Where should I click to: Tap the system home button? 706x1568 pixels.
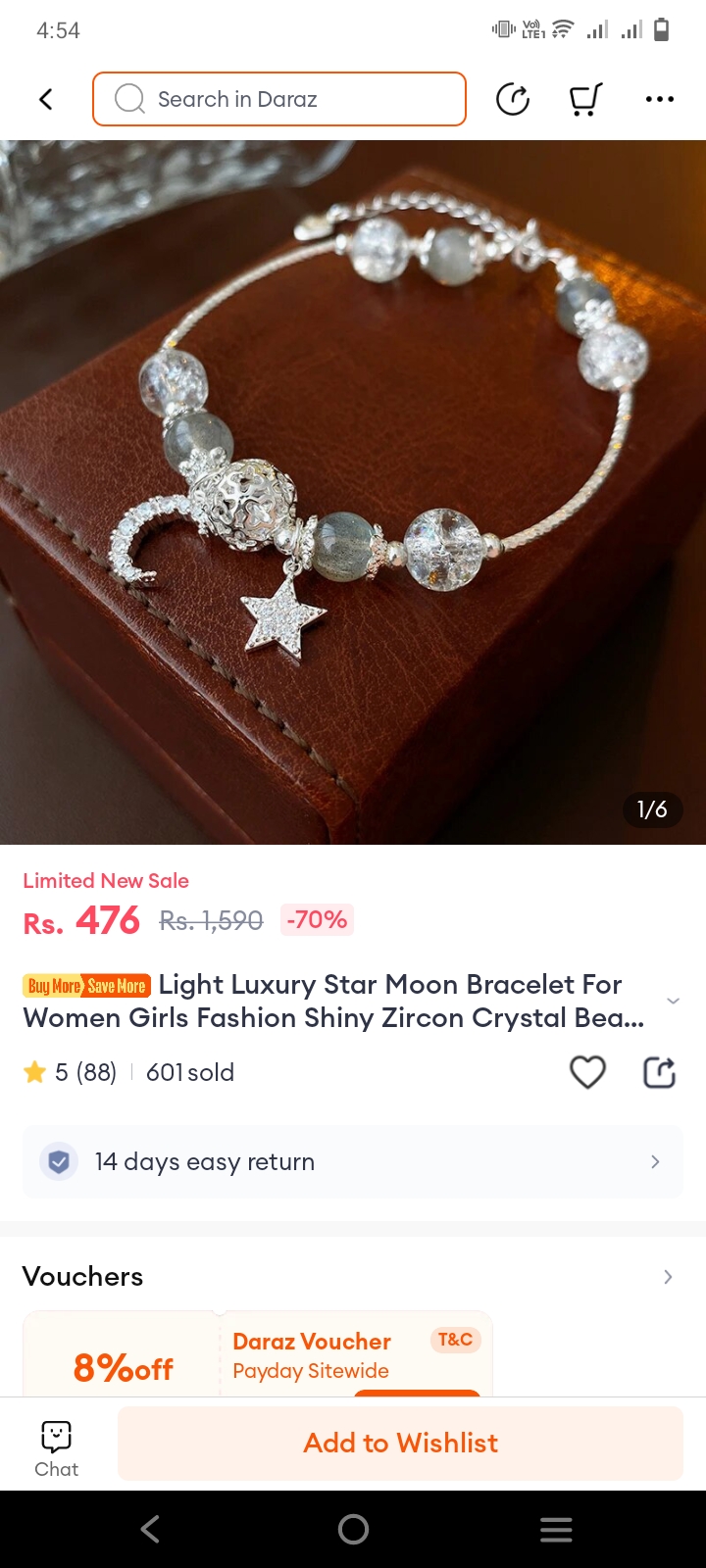coord(353,1529)
